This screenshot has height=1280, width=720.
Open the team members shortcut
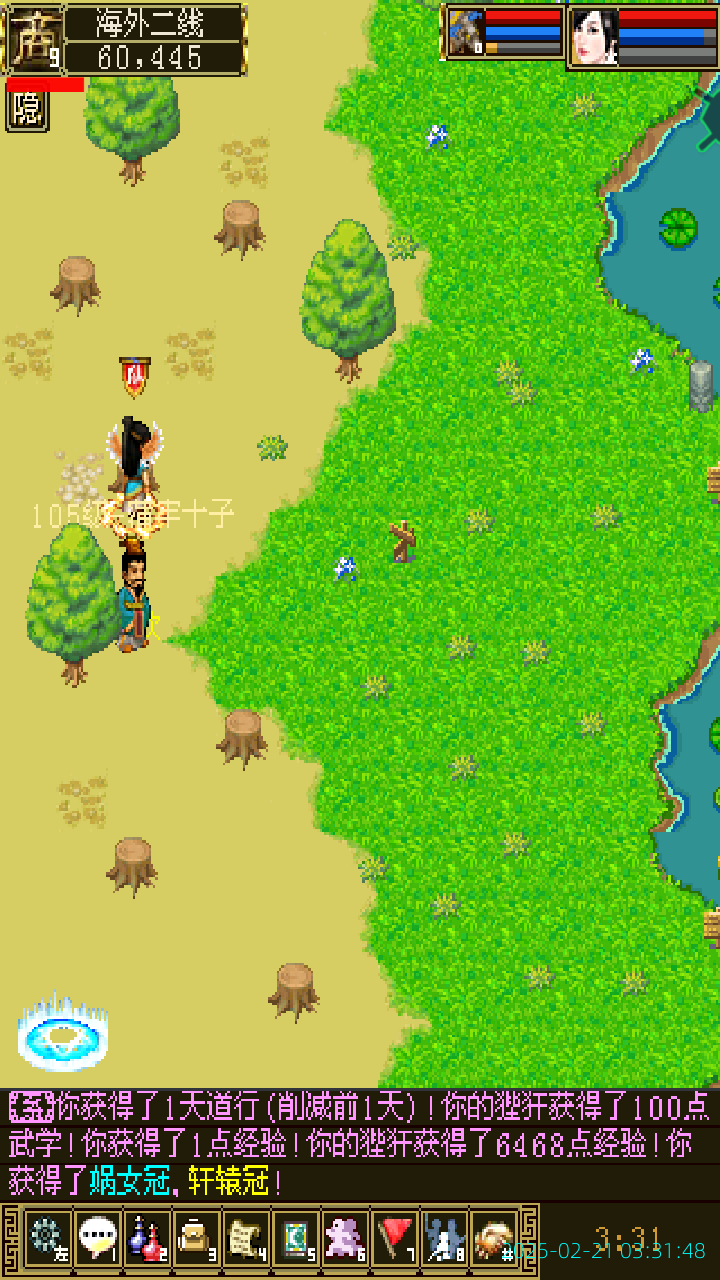tap(444, 1238)
